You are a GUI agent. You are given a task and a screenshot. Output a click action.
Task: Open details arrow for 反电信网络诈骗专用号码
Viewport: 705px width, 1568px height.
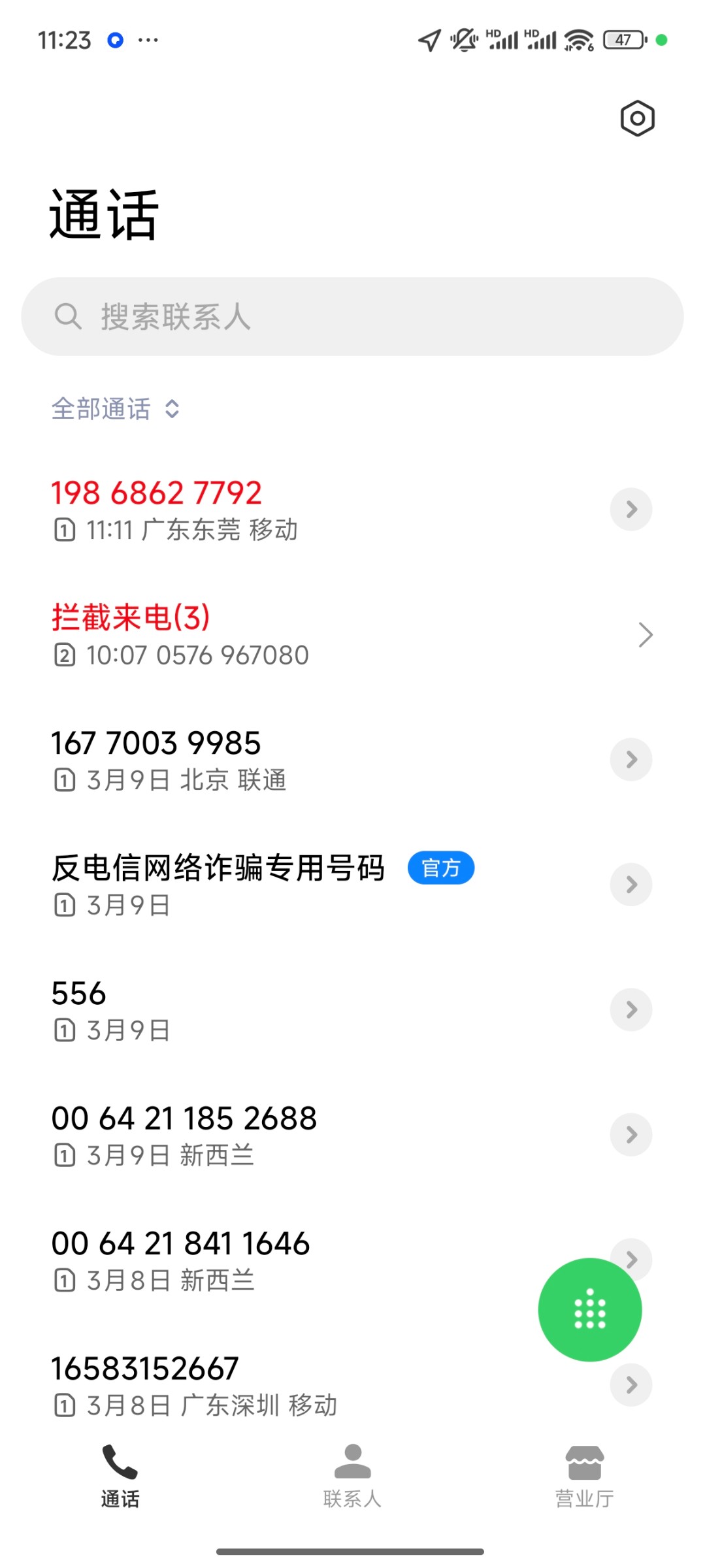[x=631, y=885]
